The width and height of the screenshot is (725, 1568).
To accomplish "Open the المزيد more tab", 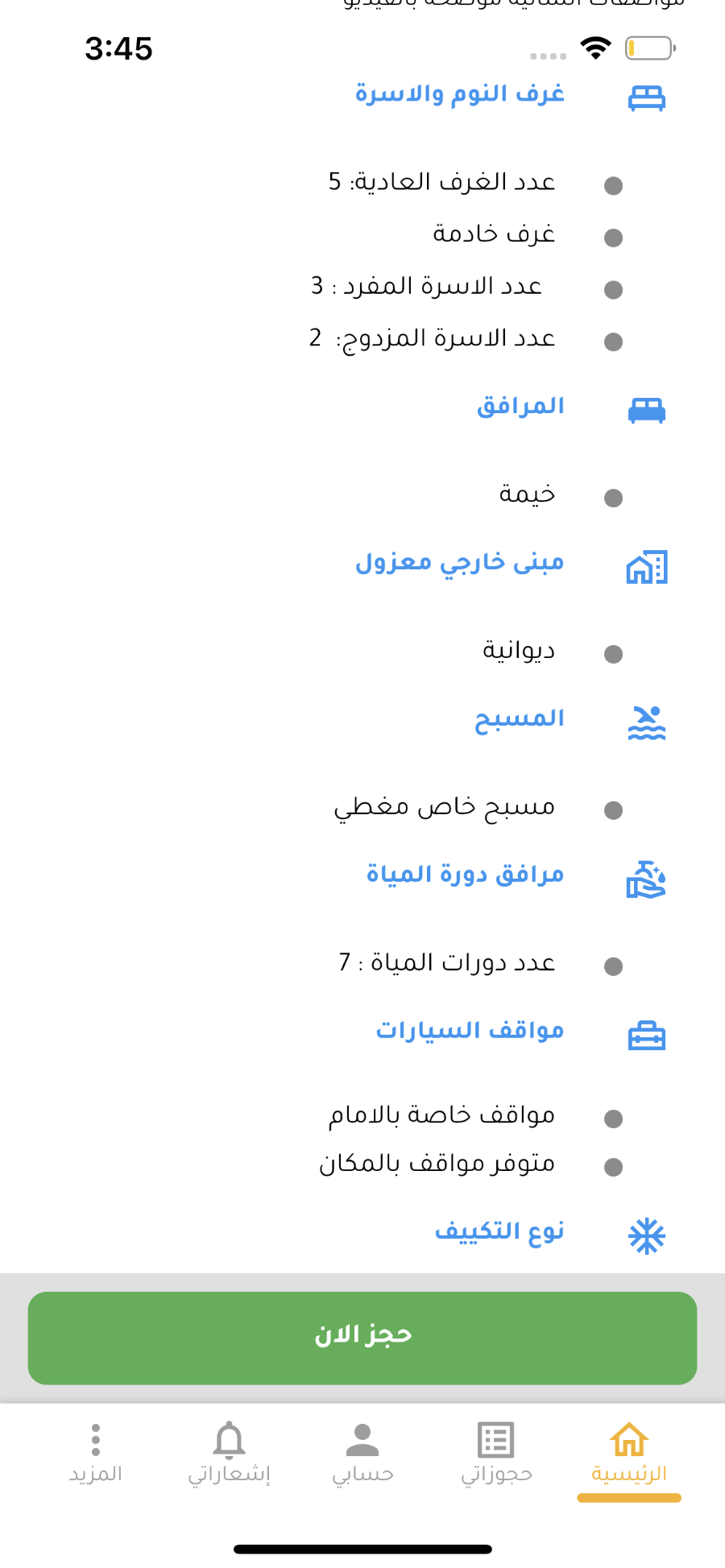I will click(x=96, y=1454).
